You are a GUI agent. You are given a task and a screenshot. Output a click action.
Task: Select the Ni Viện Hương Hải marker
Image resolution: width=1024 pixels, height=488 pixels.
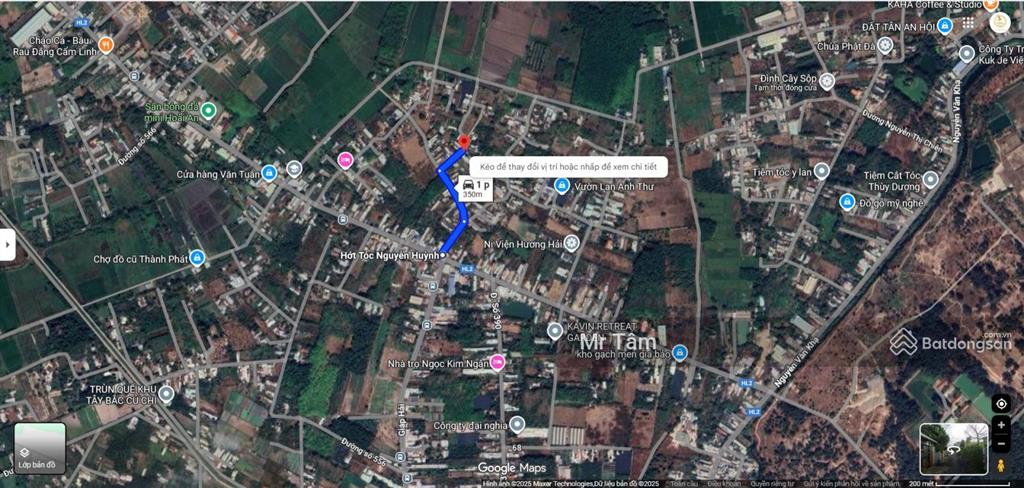pyautogui.click(x=571, y=243)
